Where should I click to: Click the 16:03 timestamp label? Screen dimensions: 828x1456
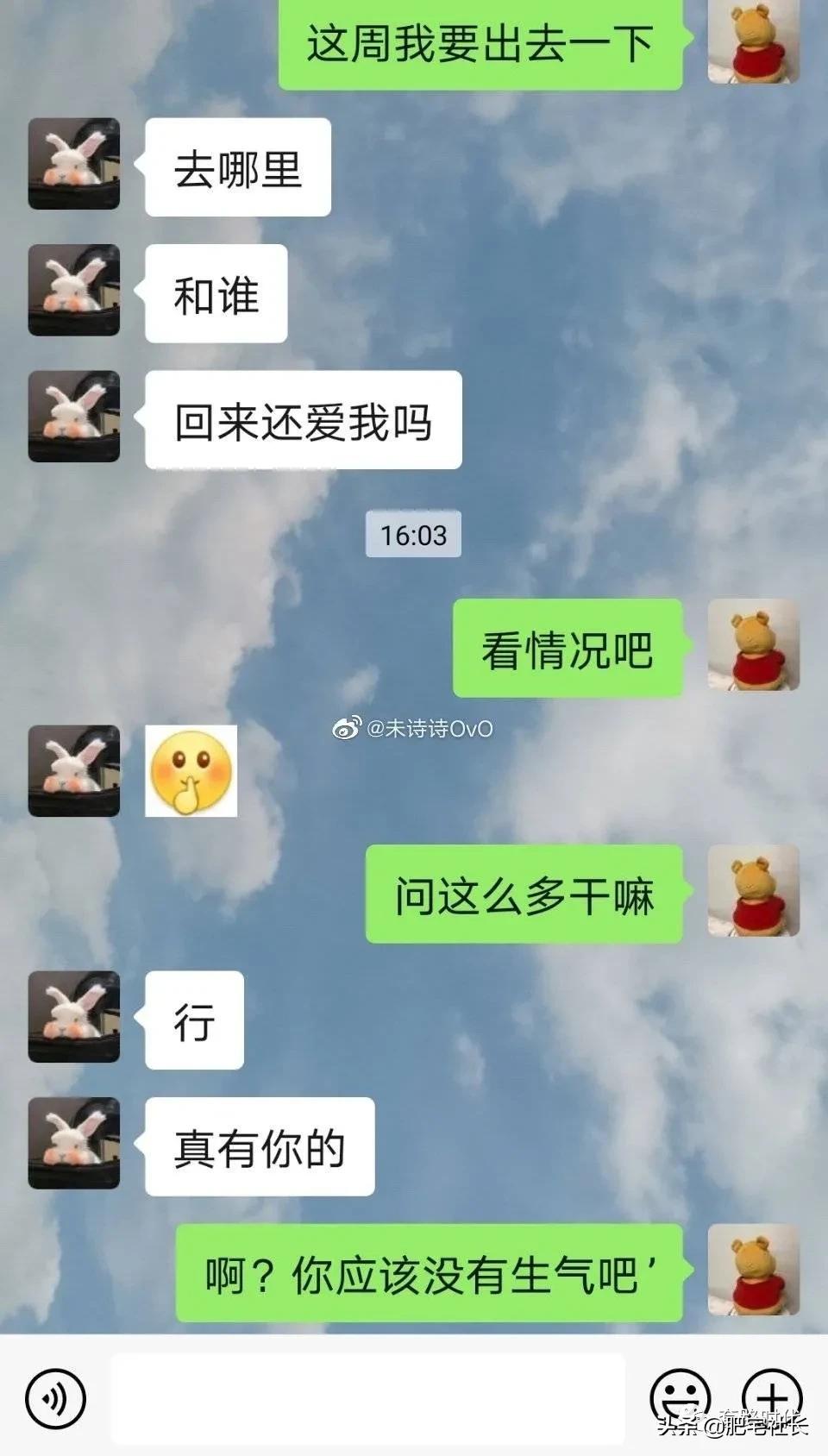point(414,533)
